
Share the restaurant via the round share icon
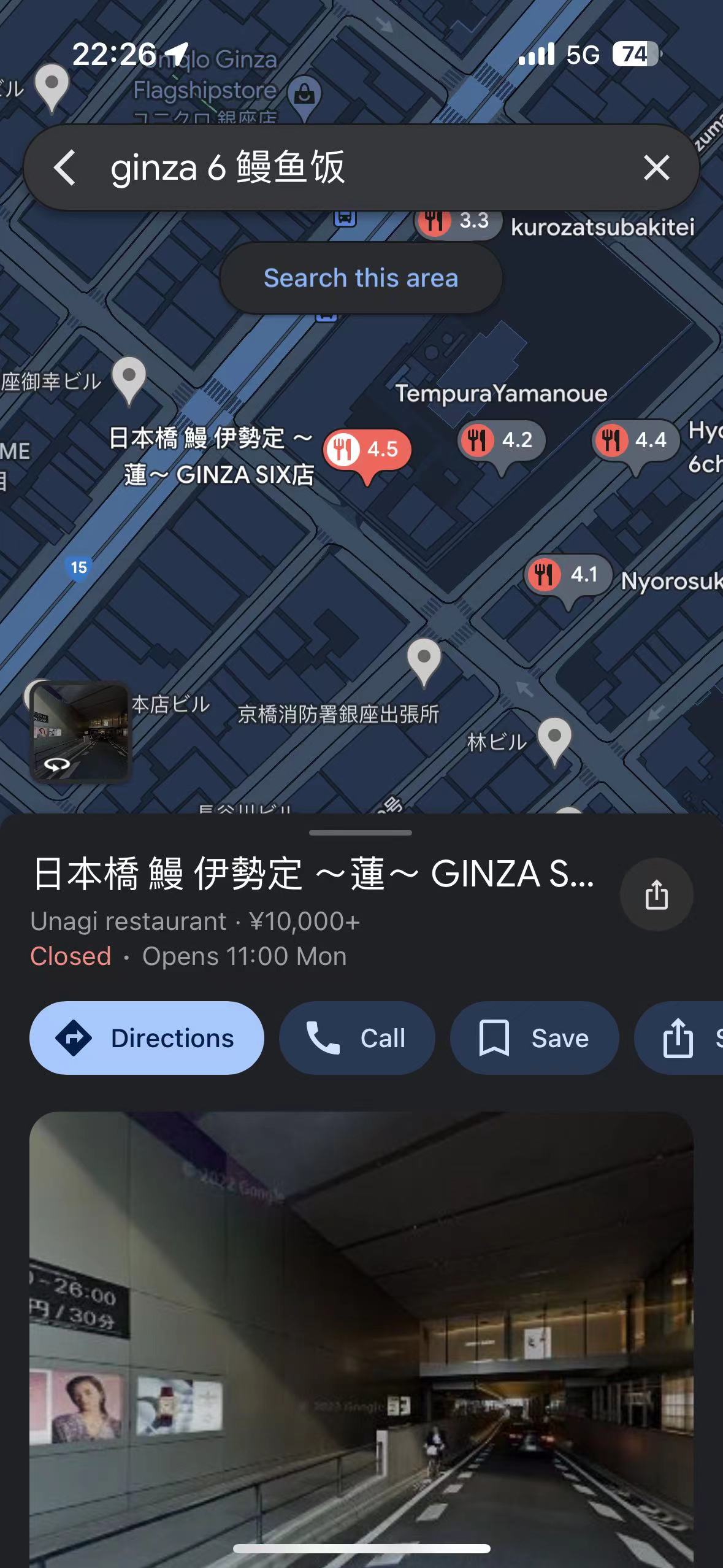(656, 894)
